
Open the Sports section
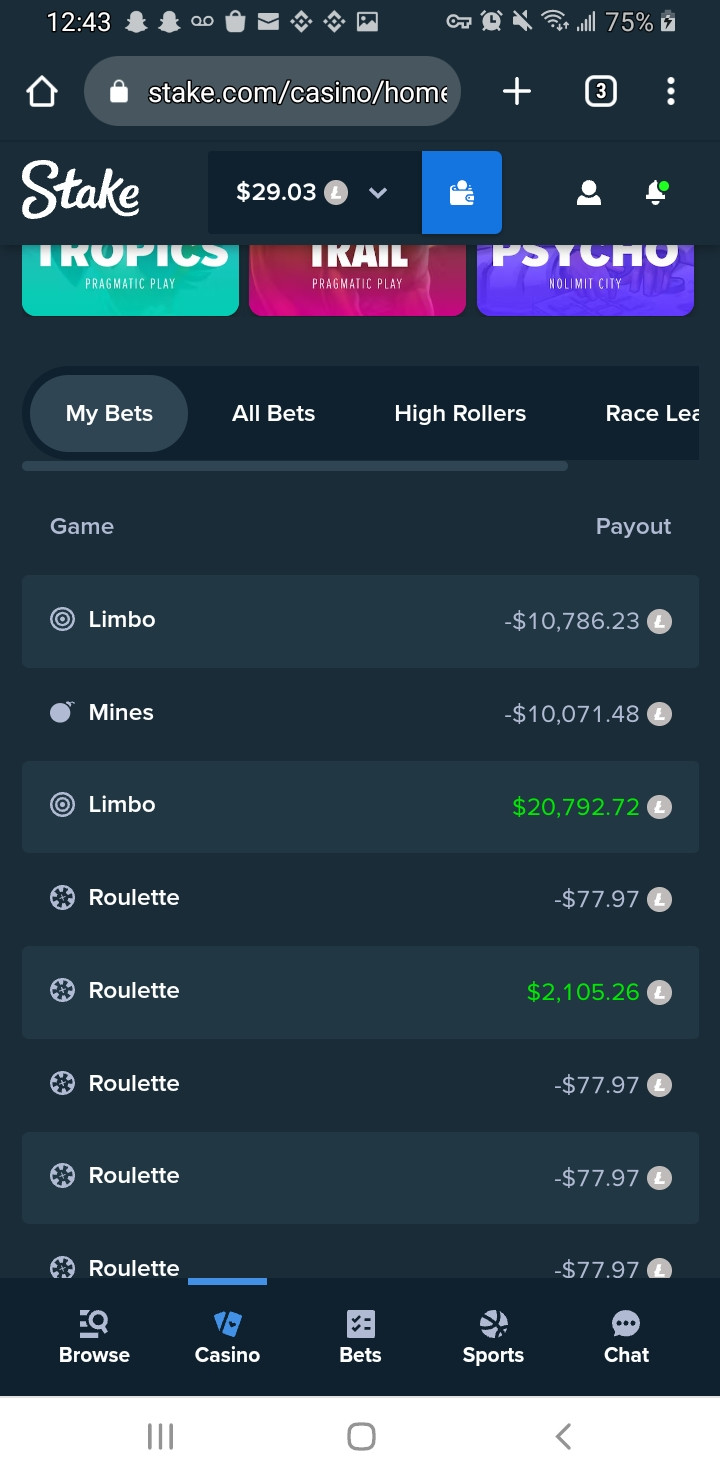(493, 1338)
